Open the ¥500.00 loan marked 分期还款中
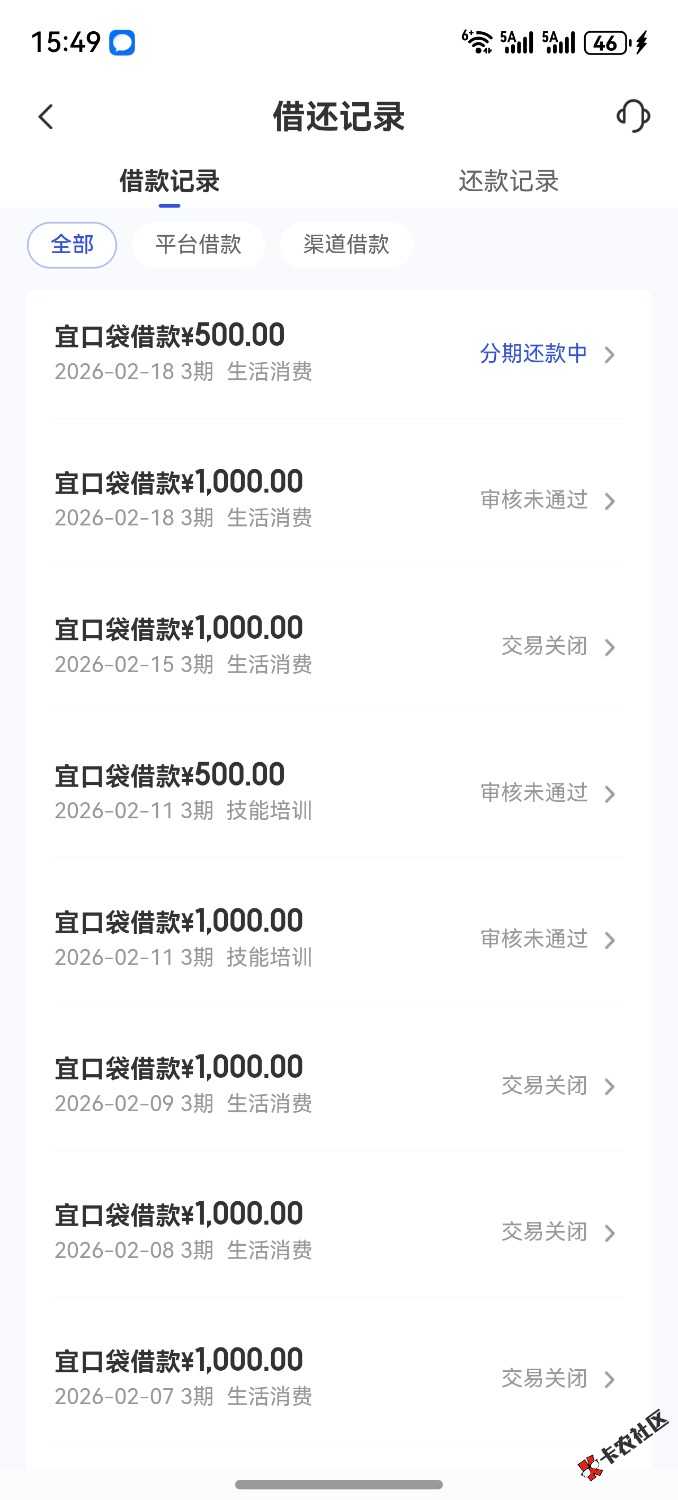The image size is (678, 1500). point(338,353)
